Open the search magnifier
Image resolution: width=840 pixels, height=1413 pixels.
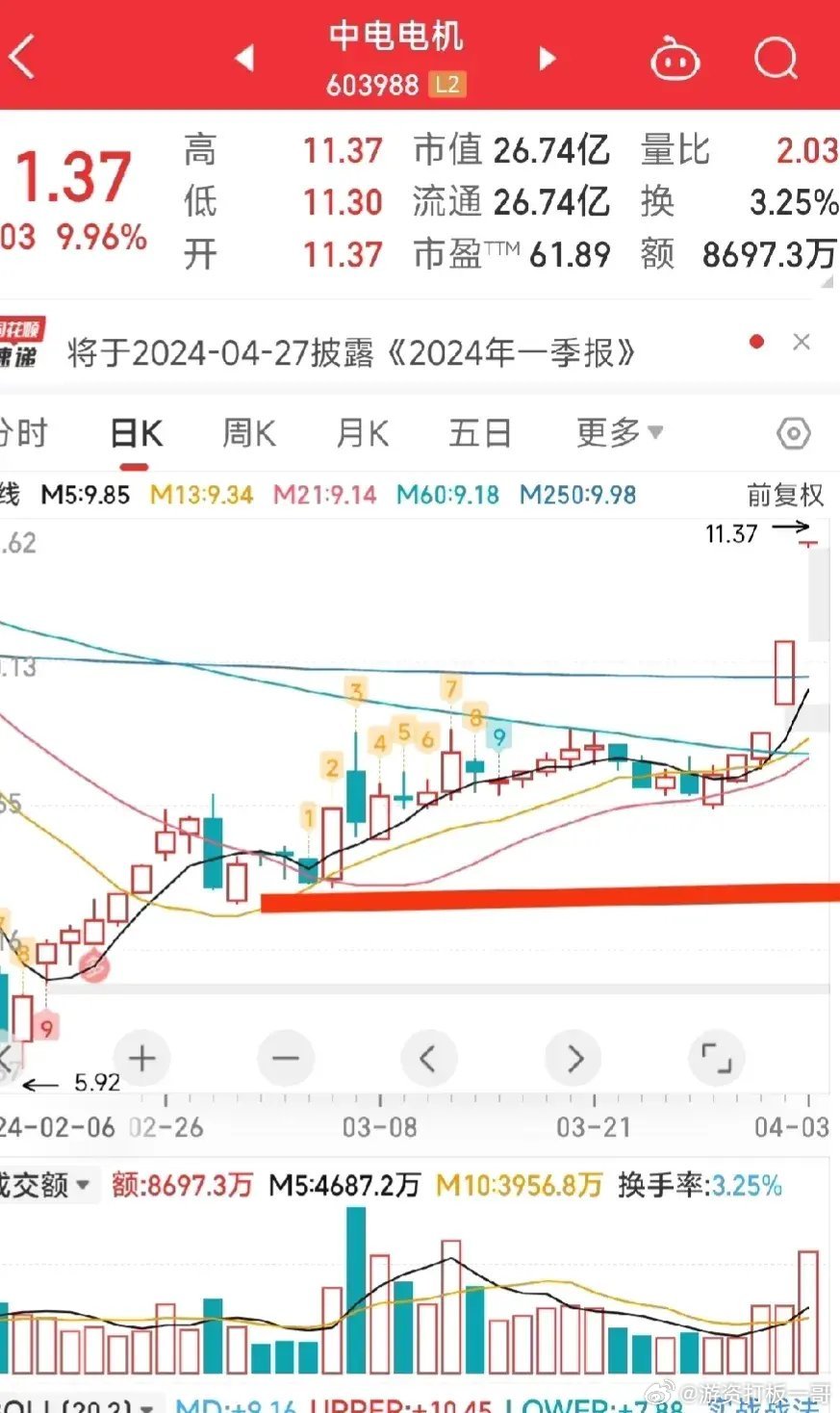click(x=776, y=58)
